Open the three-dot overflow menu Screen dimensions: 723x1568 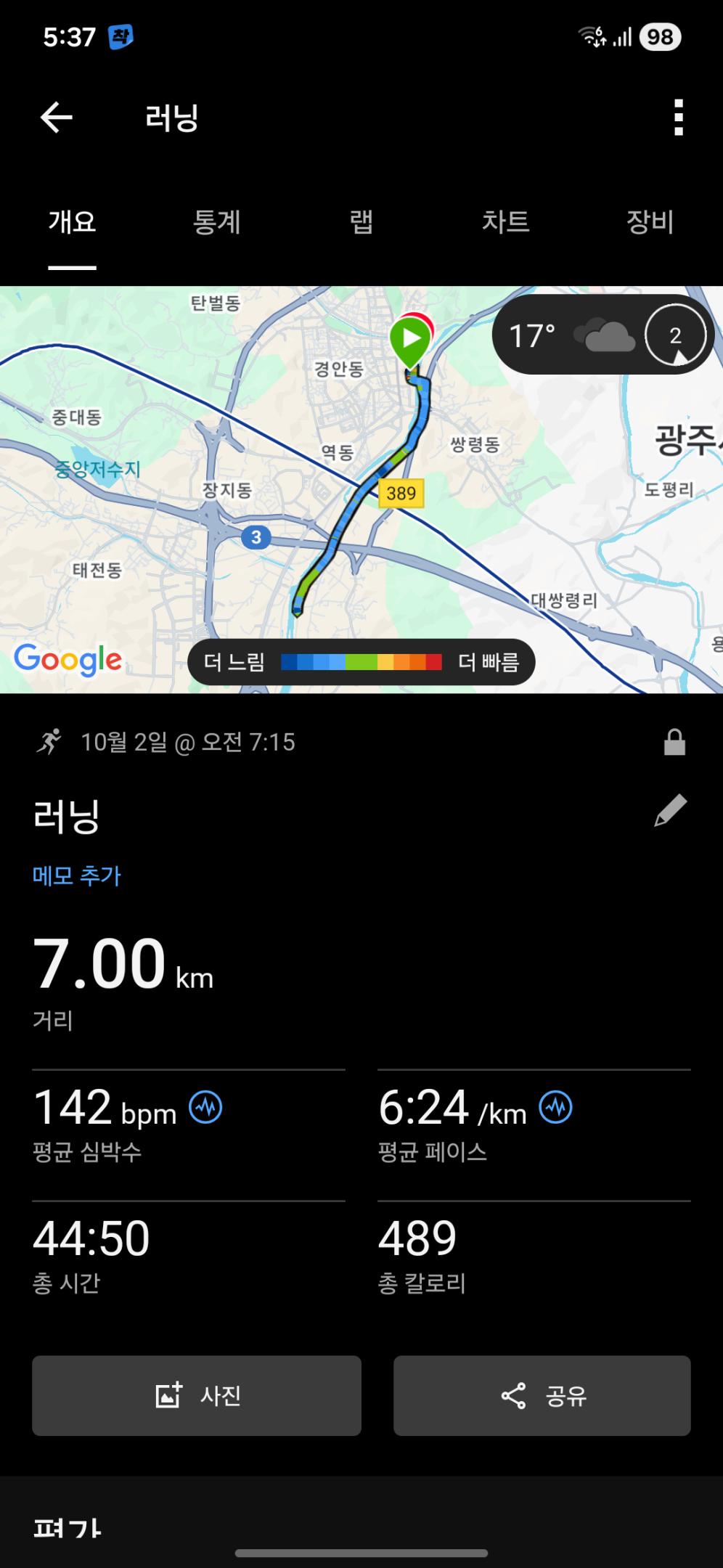click(678, 118)
